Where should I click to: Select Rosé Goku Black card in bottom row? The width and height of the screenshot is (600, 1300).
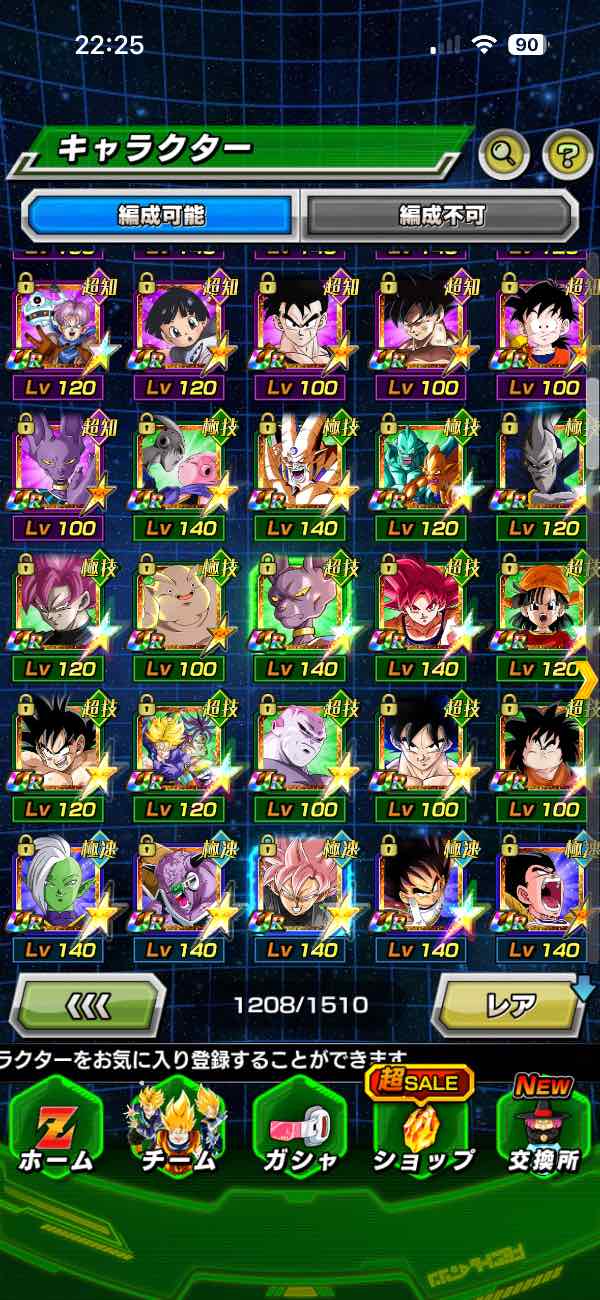coord(300,885)
